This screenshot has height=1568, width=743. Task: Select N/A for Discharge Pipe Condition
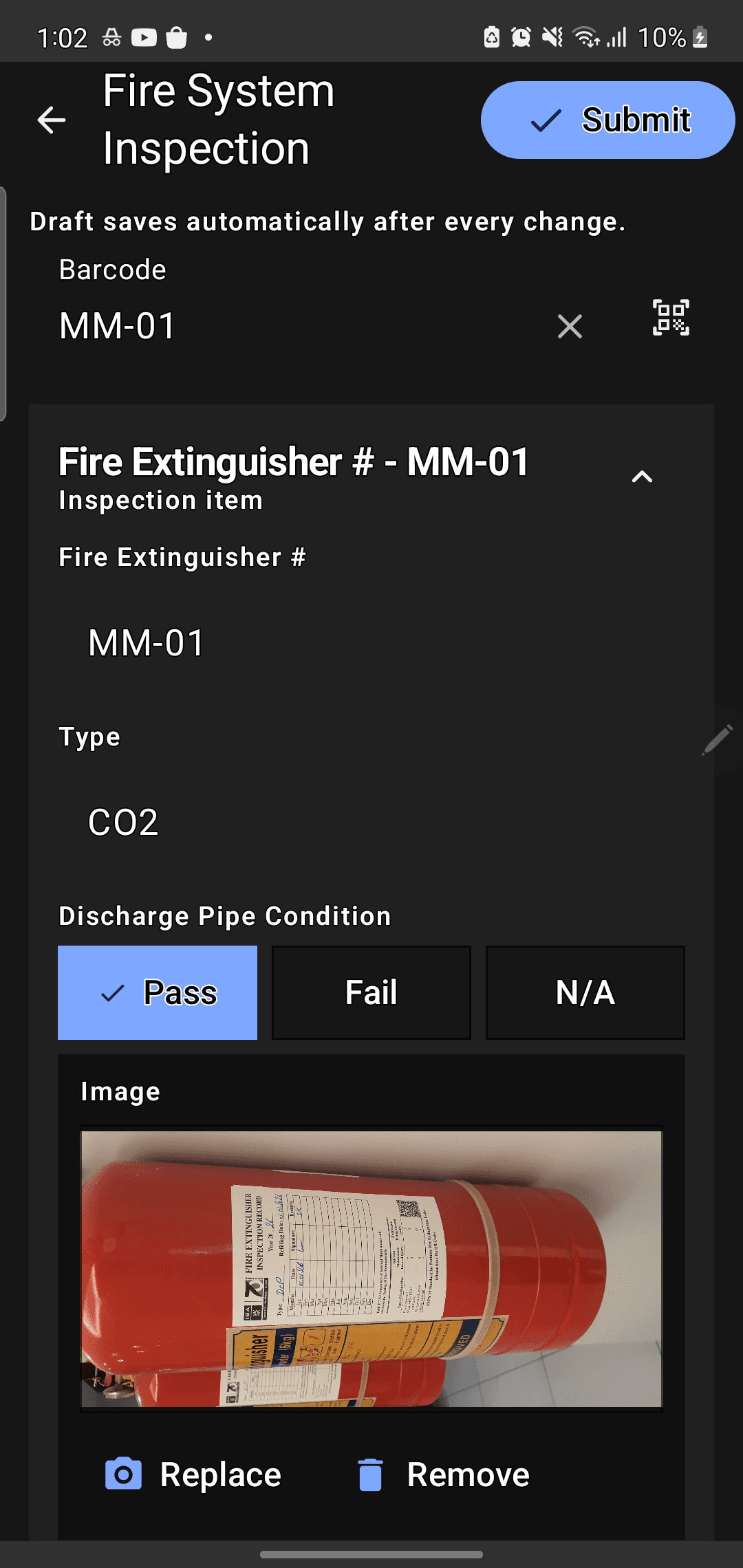[x=584, y=992]
